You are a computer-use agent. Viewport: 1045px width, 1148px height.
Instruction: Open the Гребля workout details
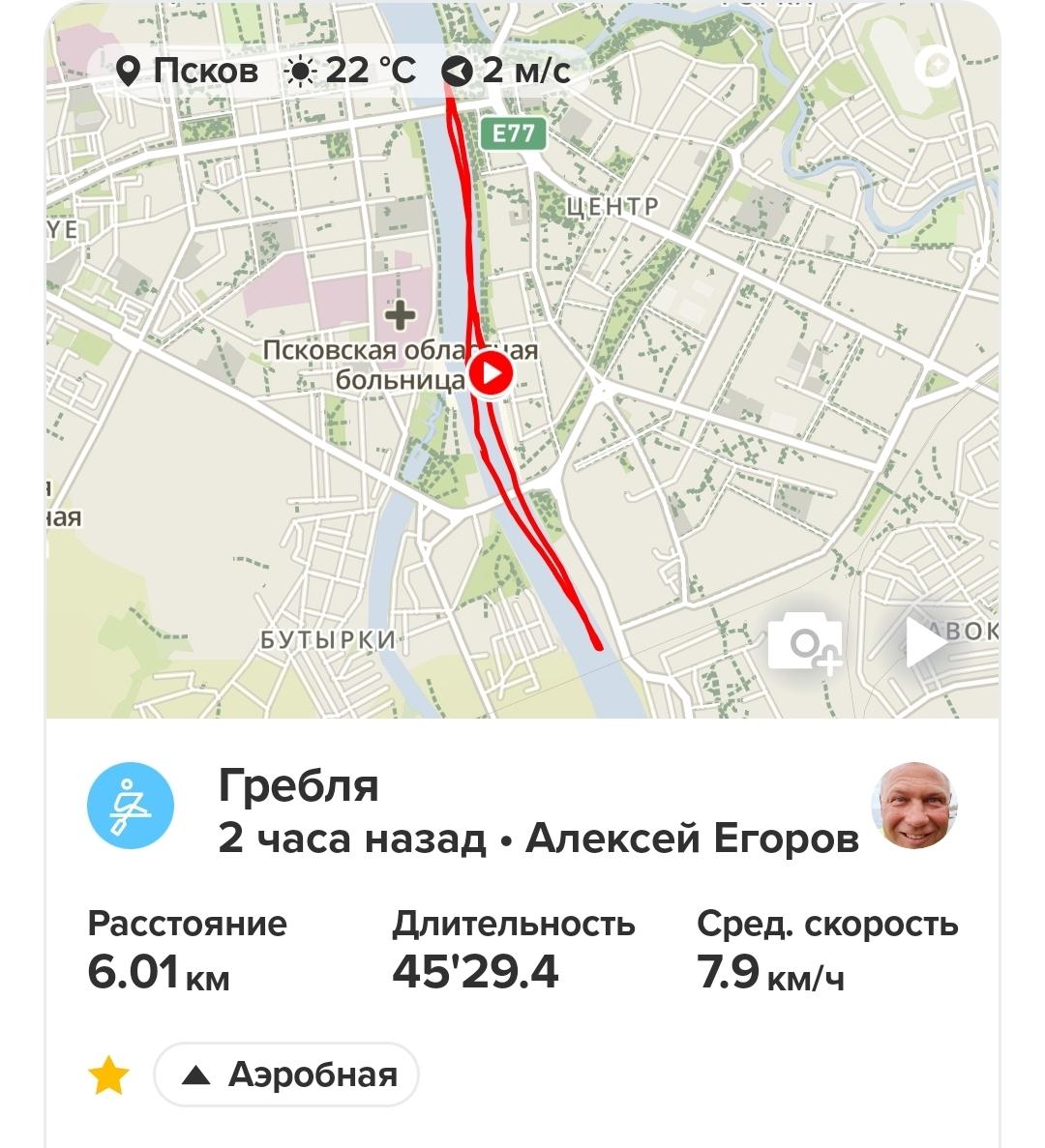[298, 785]
